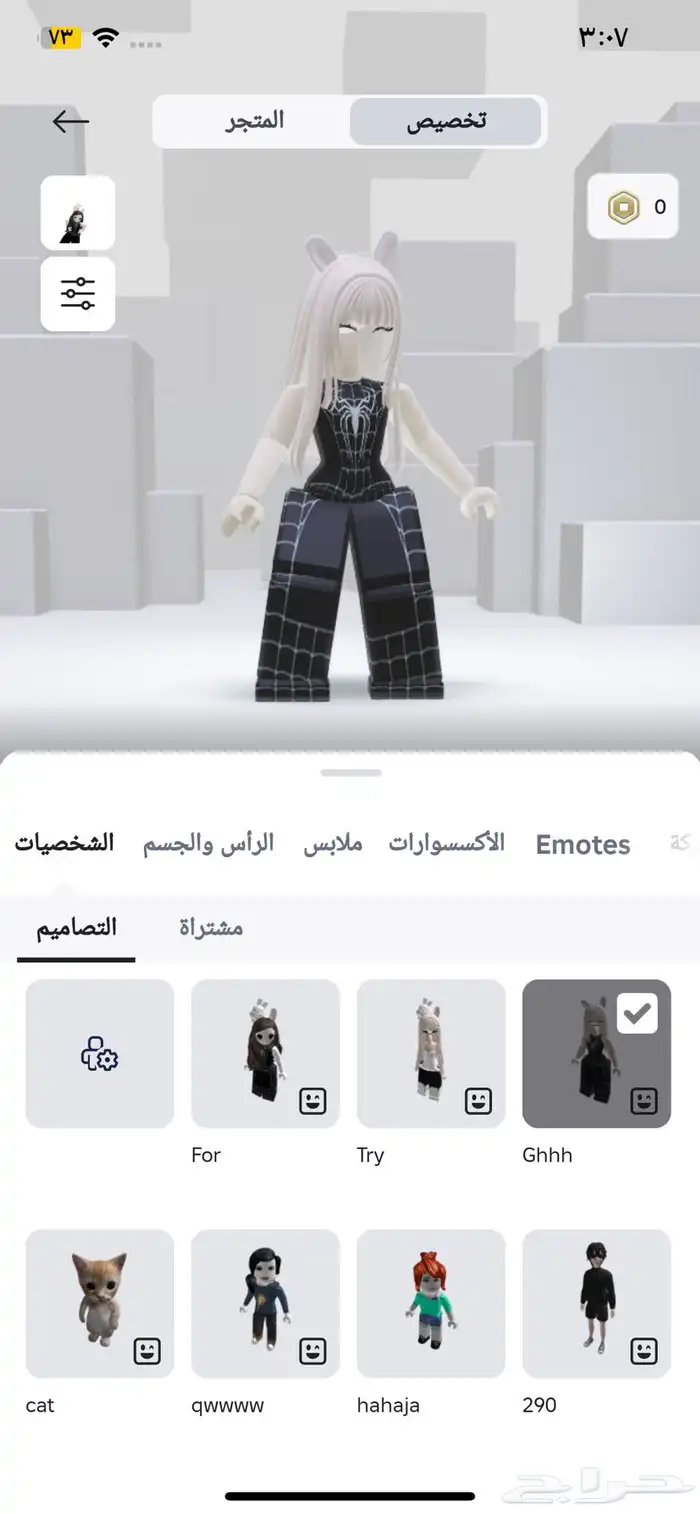
Task: Go back using the arrow icon
Action: [x=70, y=122]
